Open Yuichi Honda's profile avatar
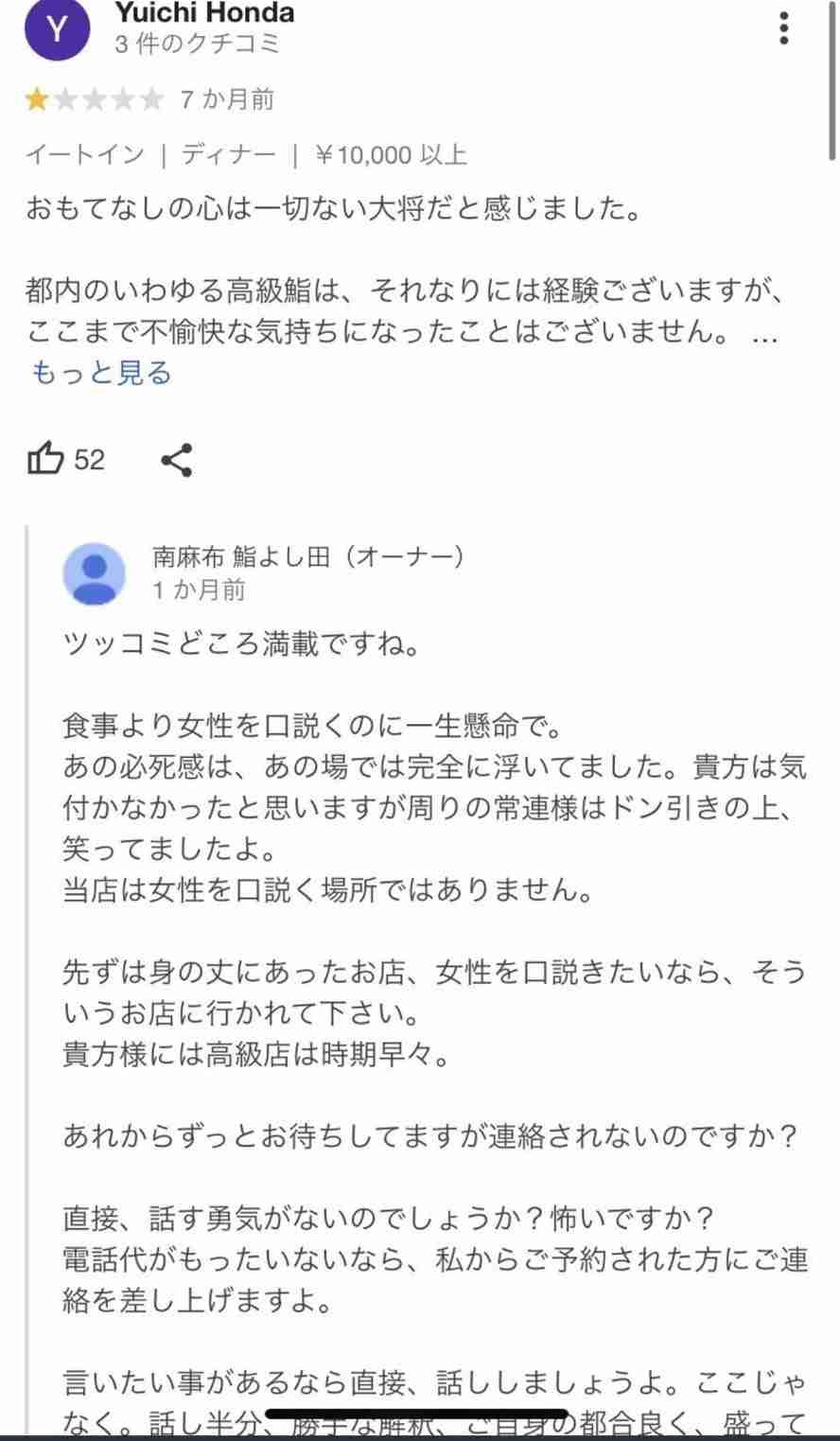Viewport: 840px width, 1441px height. 57,29
